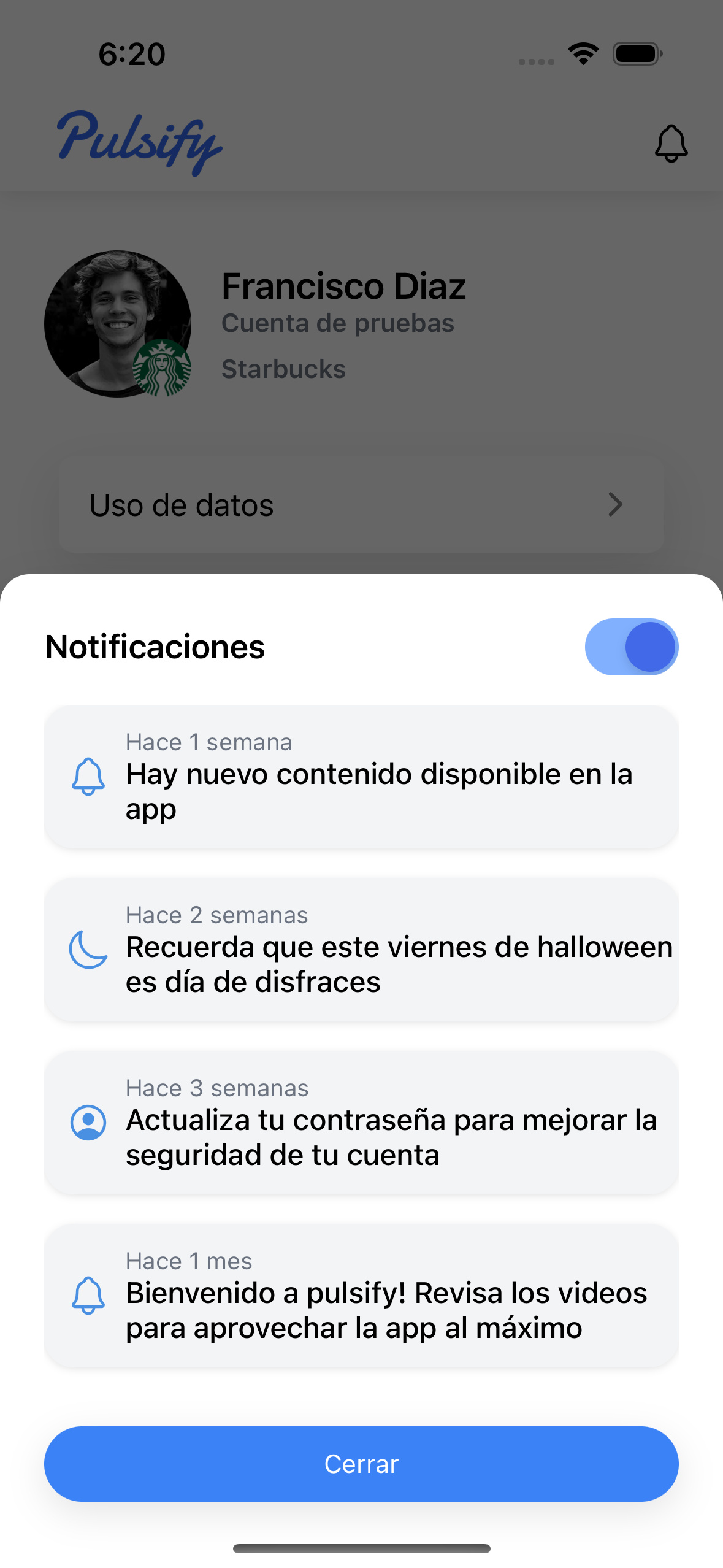The image size is (723, 1568).
Task: View the Bienvenido a pulsify notification
Action: 361,1296
